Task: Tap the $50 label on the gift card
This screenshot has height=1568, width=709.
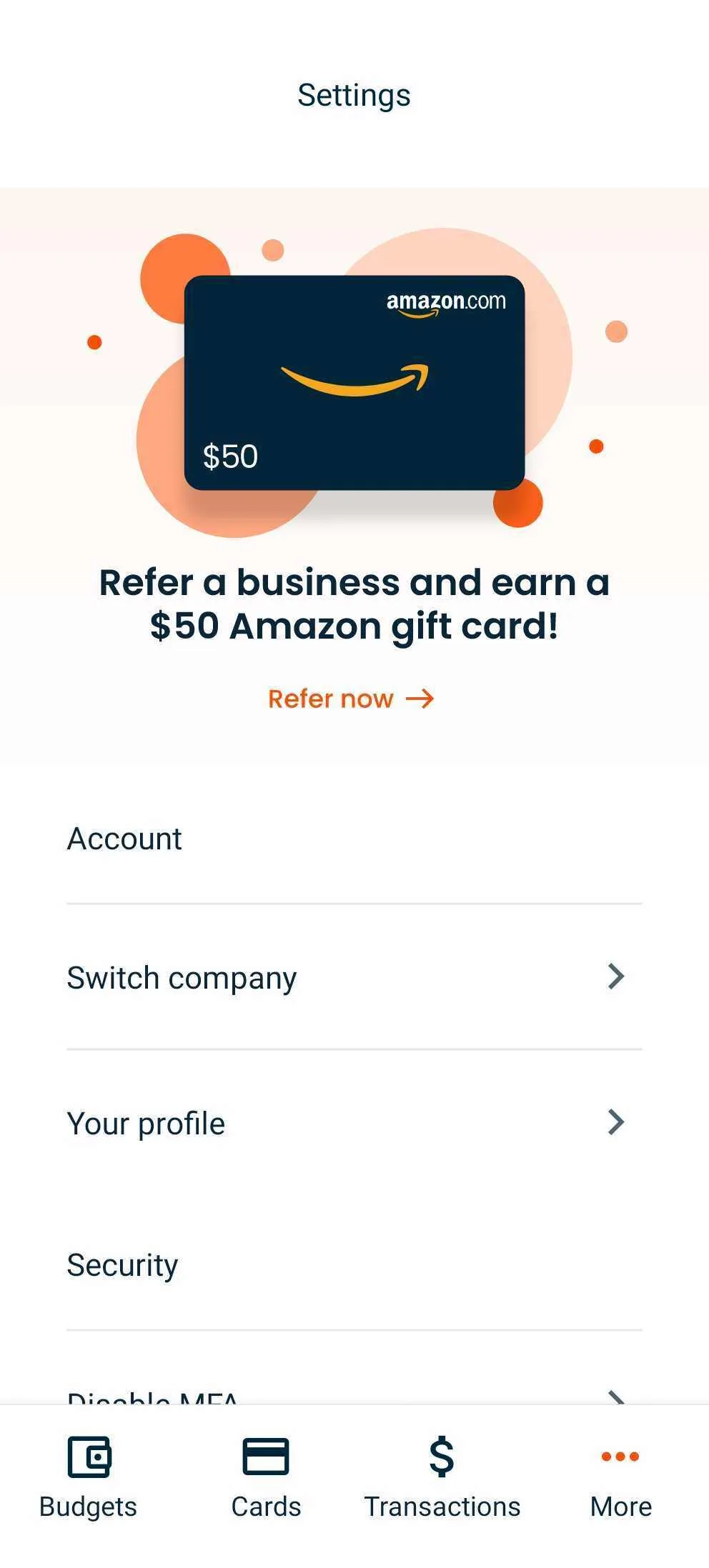Action: (x=231, y=455)
